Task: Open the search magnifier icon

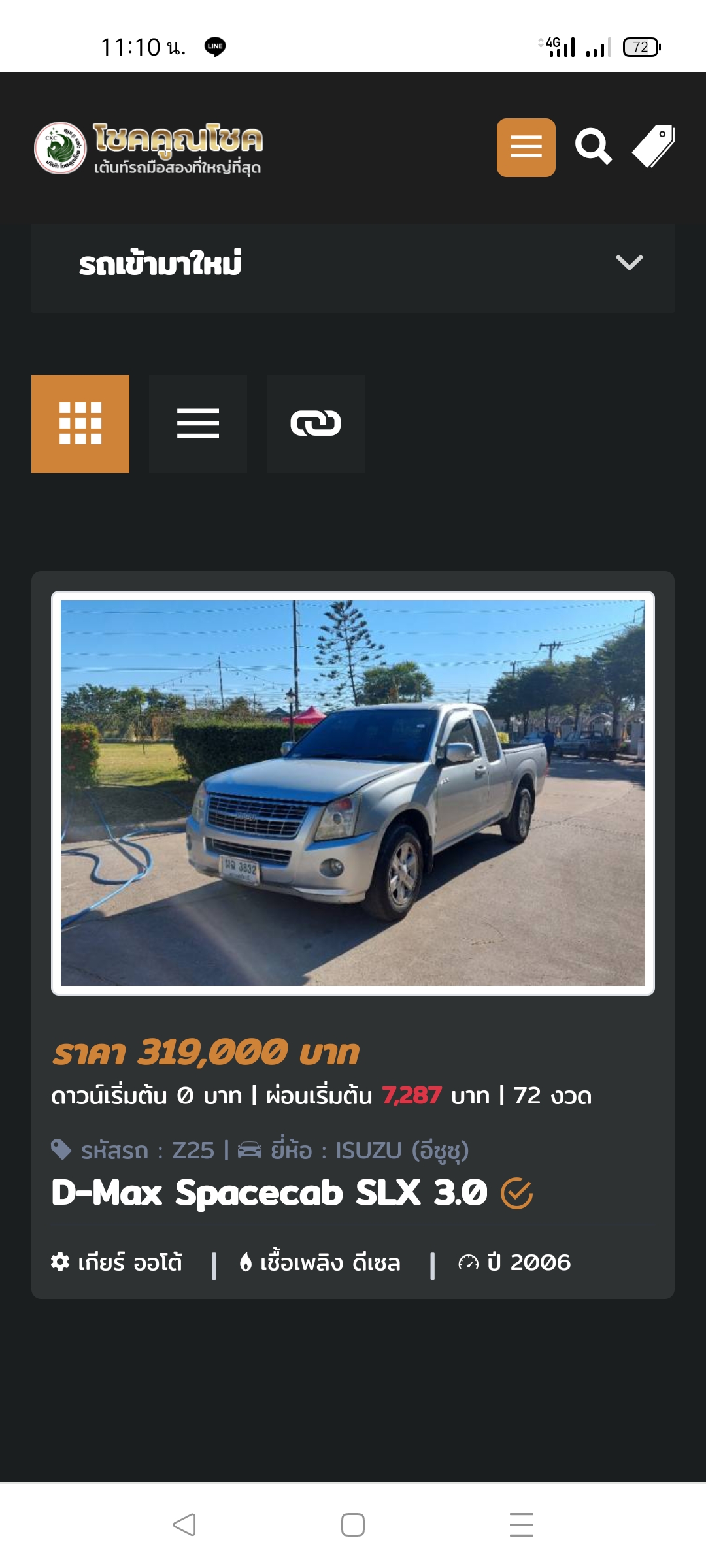Action: 593,147
